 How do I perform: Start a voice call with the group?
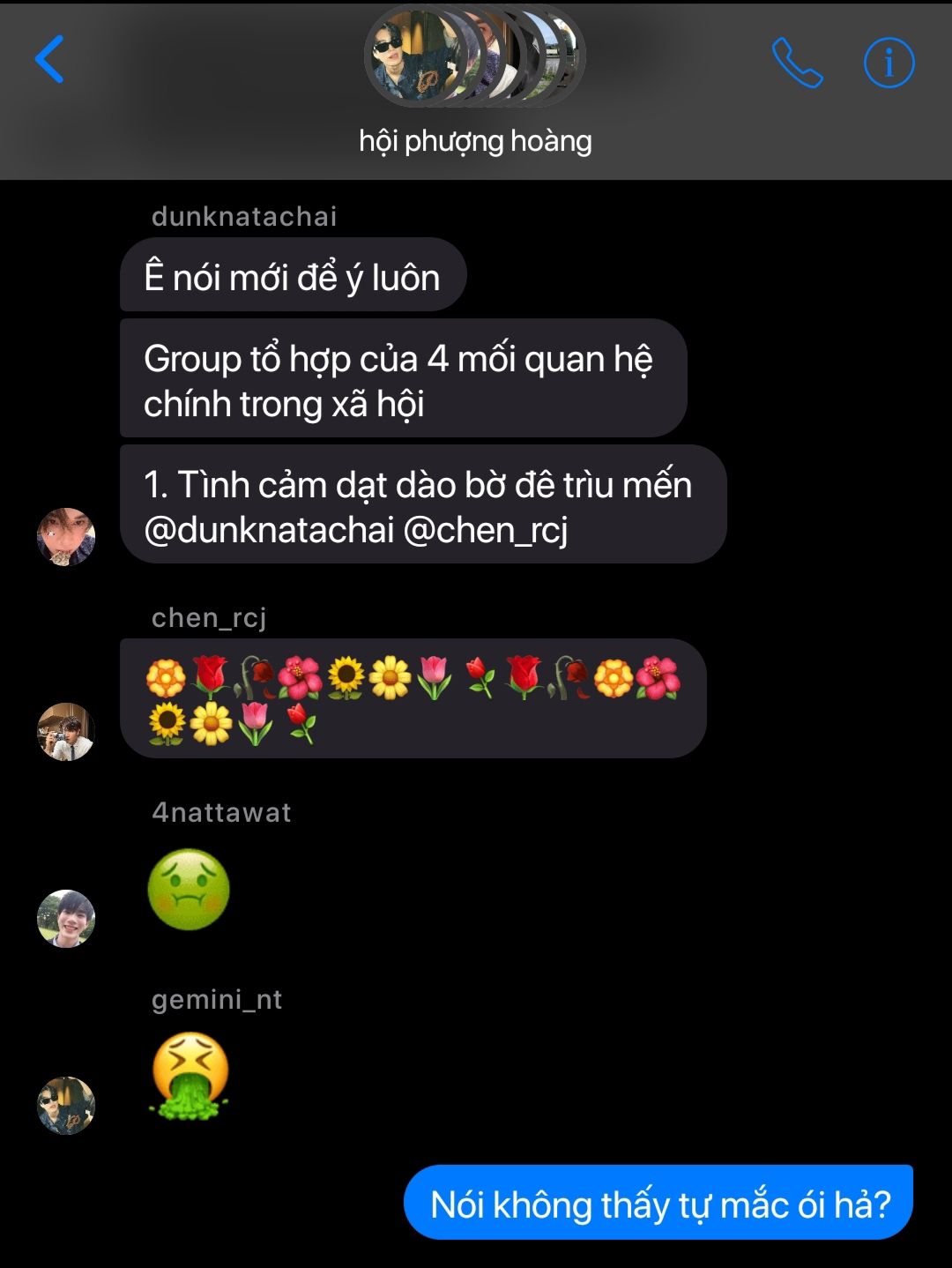point(797,62)
